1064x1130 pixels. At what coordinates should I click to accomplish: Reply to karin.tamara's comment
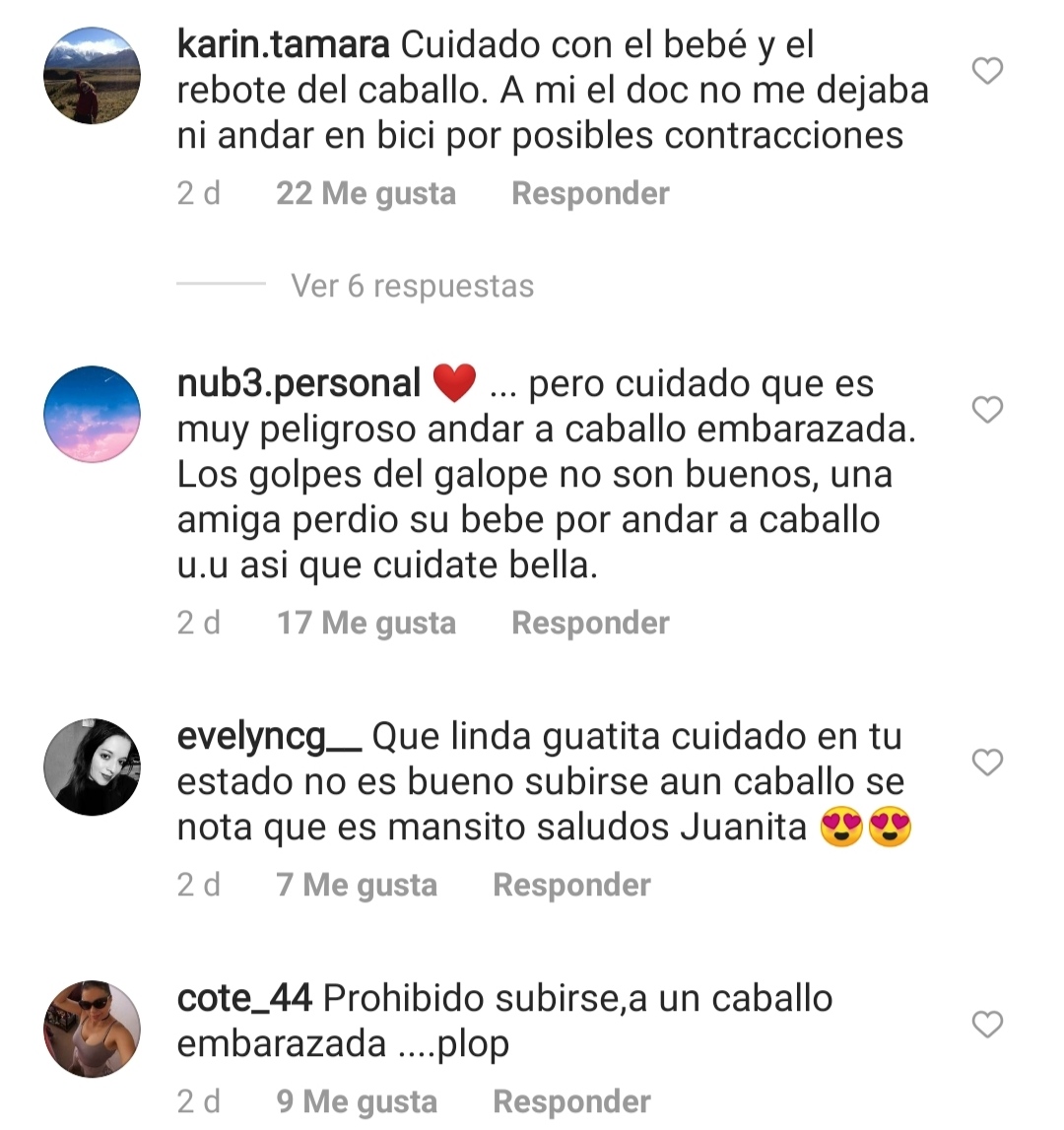click(x=590, y=193)
